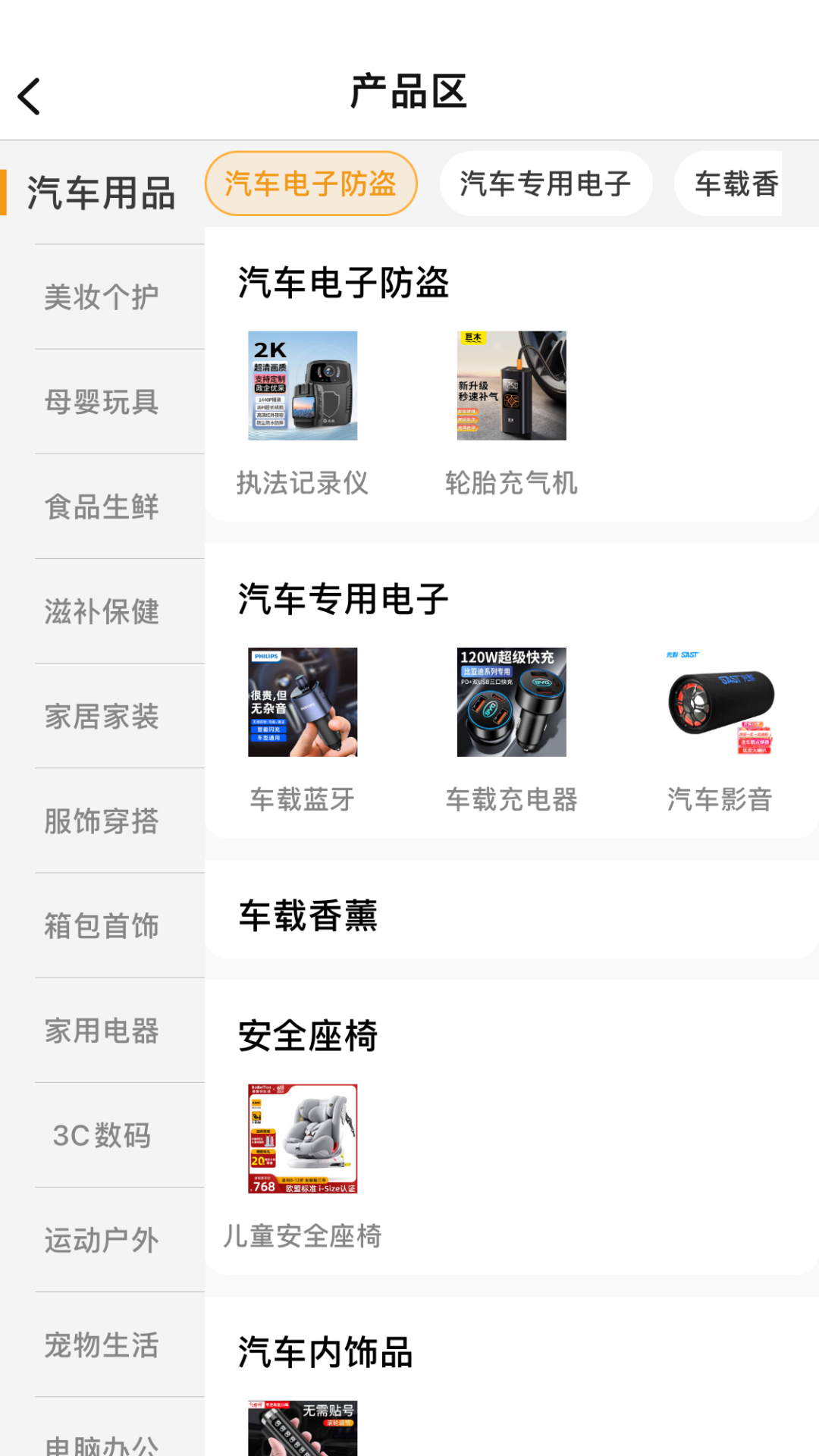Open the 运动户外 category
The height and width of the screenshot is (1456, 819).
coord(102,1239)
